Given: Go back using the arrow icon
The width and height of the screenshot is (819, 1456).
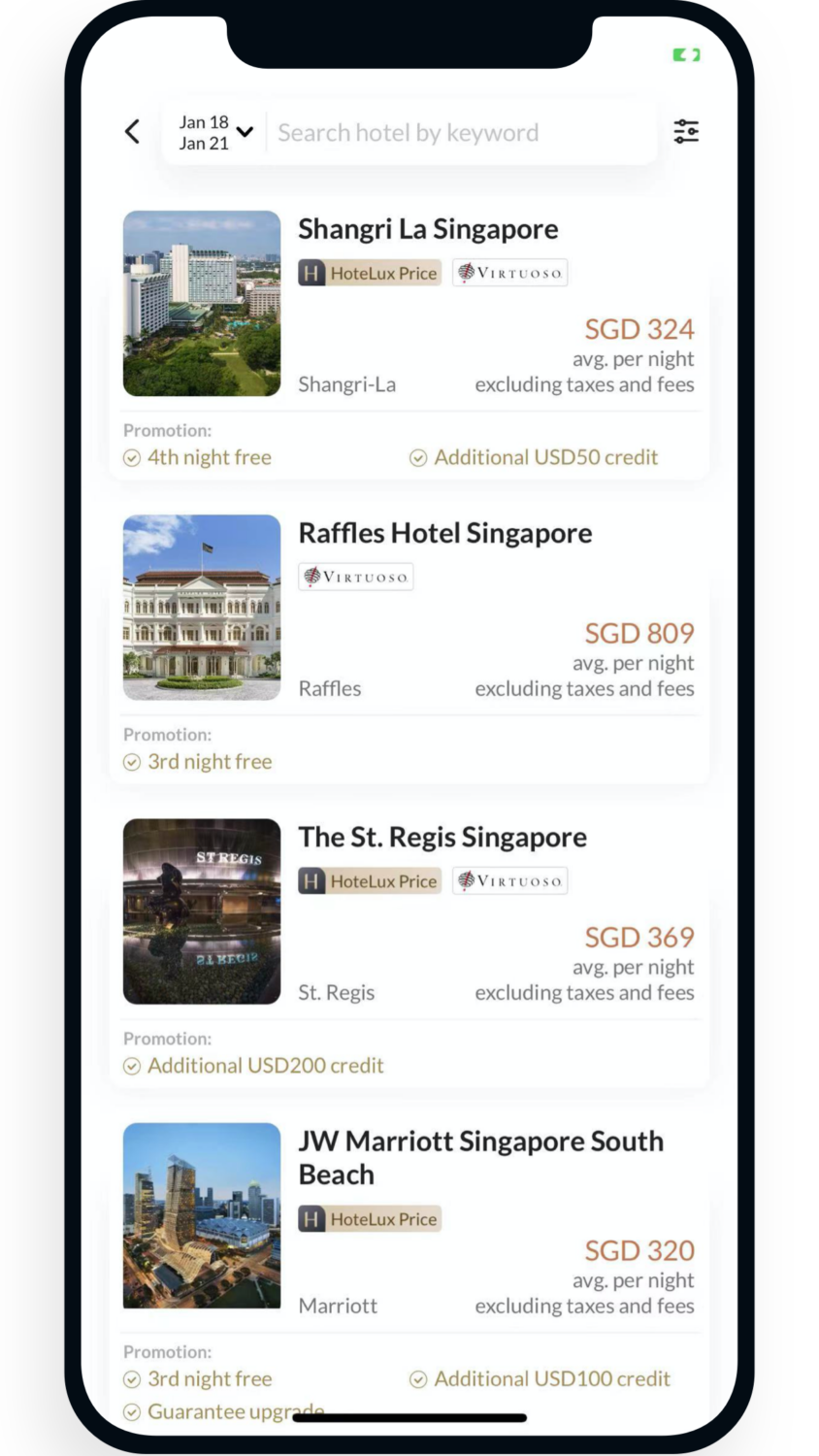Looking at the screenshot, I should point(133,132).
